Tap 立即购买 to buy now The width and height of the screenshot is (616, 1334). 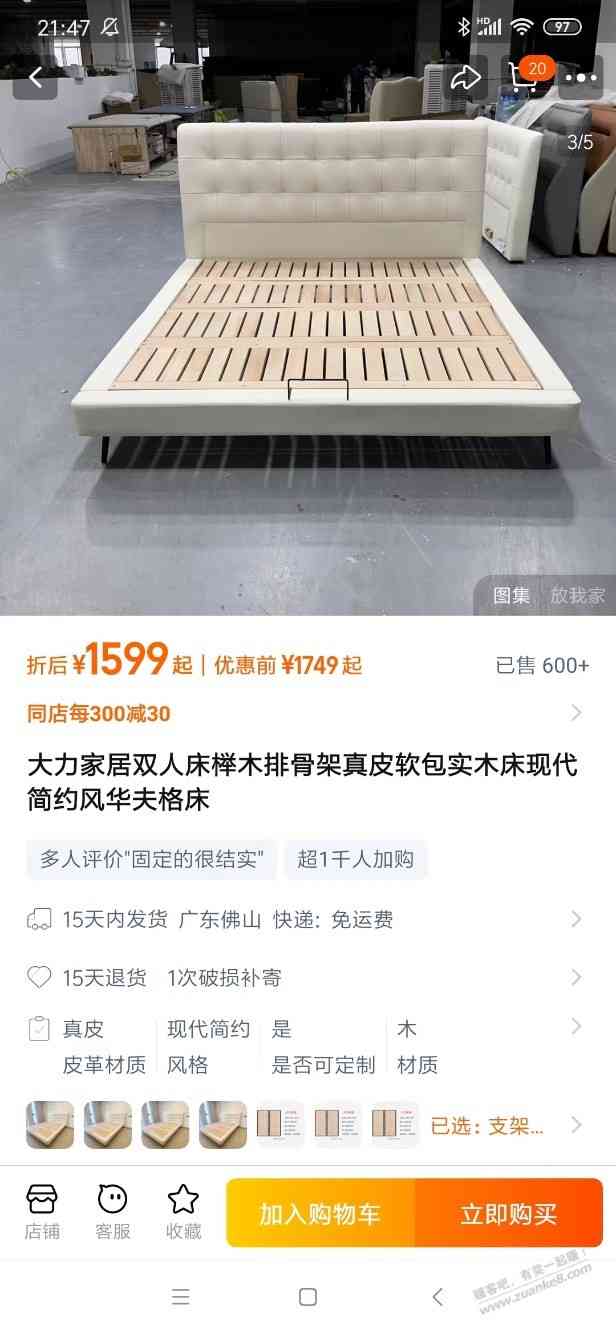pyautogui.click(x=508, y=1214)
